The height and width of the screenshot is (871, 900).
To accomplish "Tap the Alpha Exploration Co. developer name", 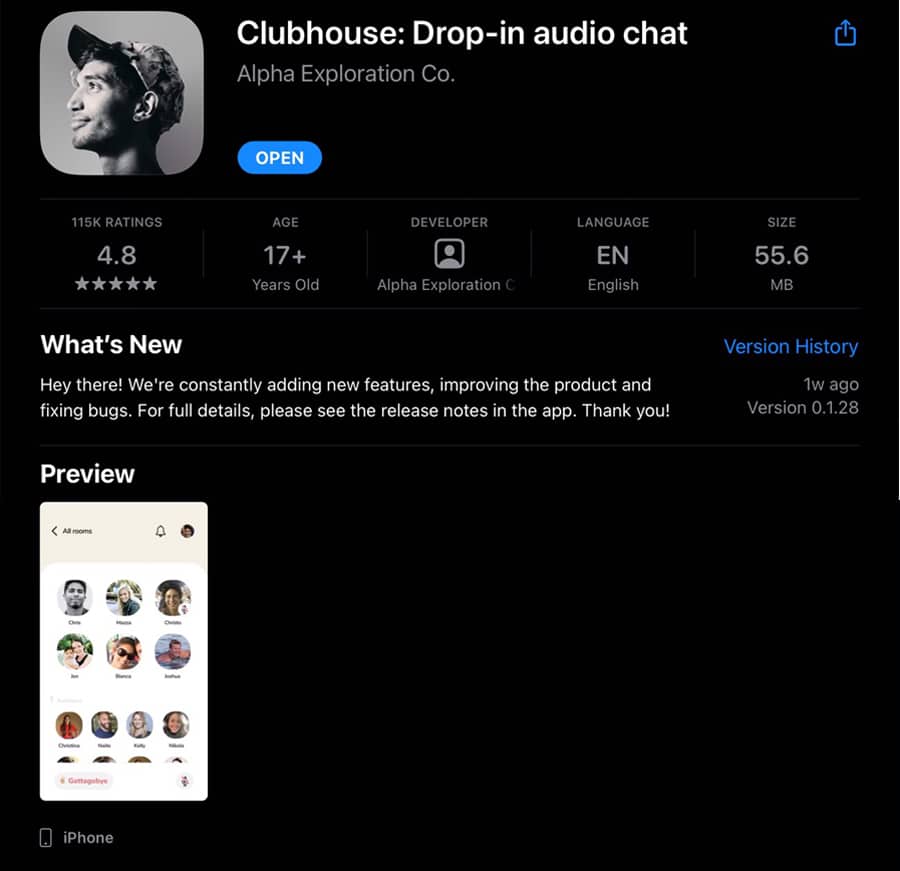I will coord(345,74).
